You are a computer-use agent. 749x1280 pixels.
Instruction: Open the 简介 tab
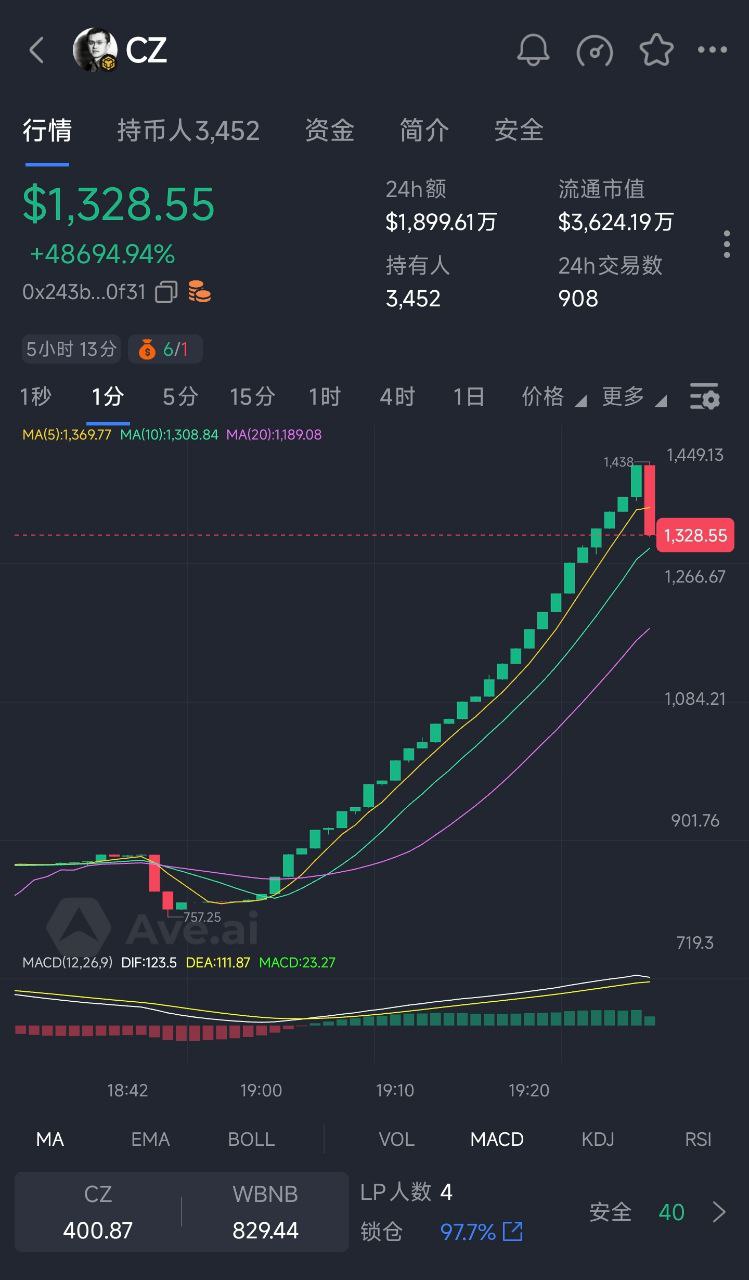click(x=424, y=130)
